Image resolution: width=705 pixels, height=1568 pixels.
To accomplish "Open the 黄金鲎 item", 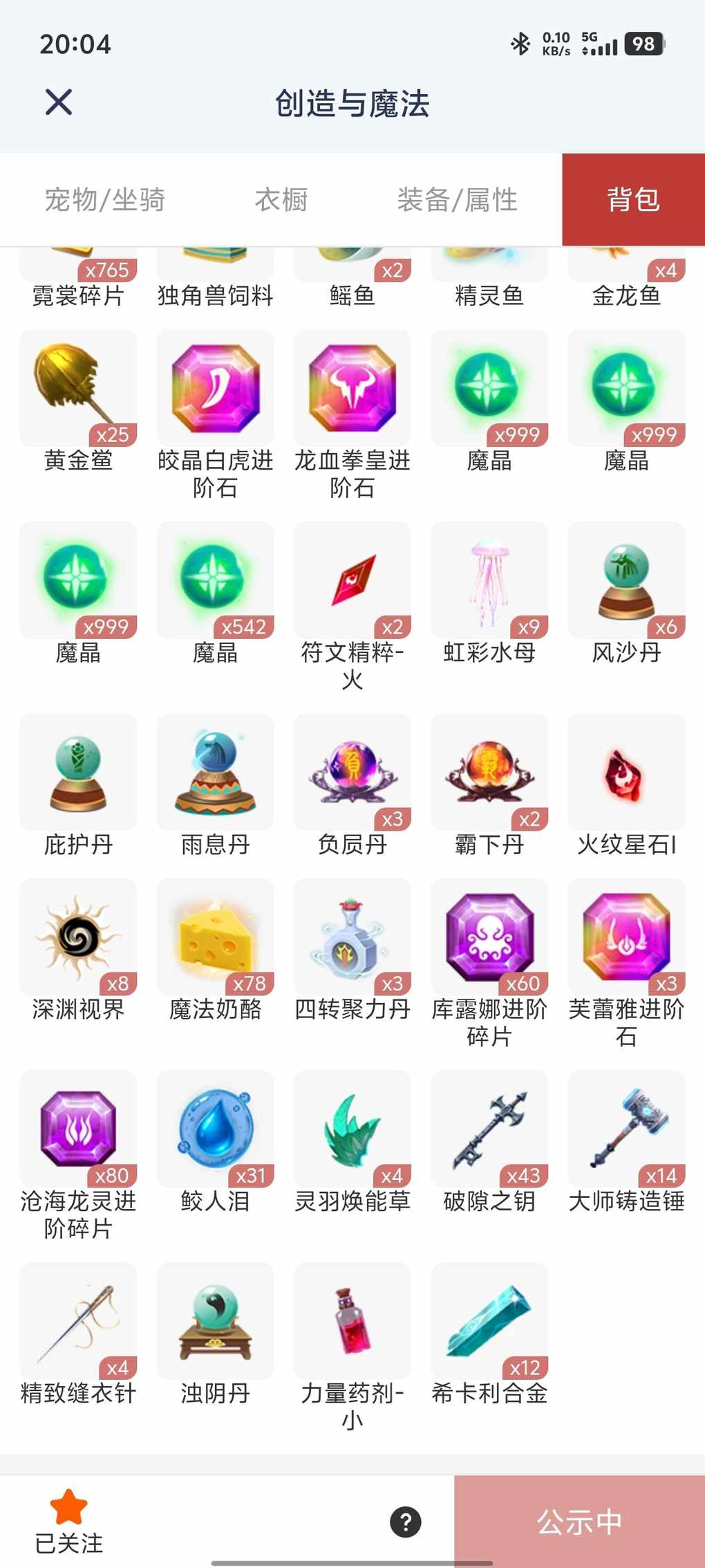I will click(x=78, y=389).
